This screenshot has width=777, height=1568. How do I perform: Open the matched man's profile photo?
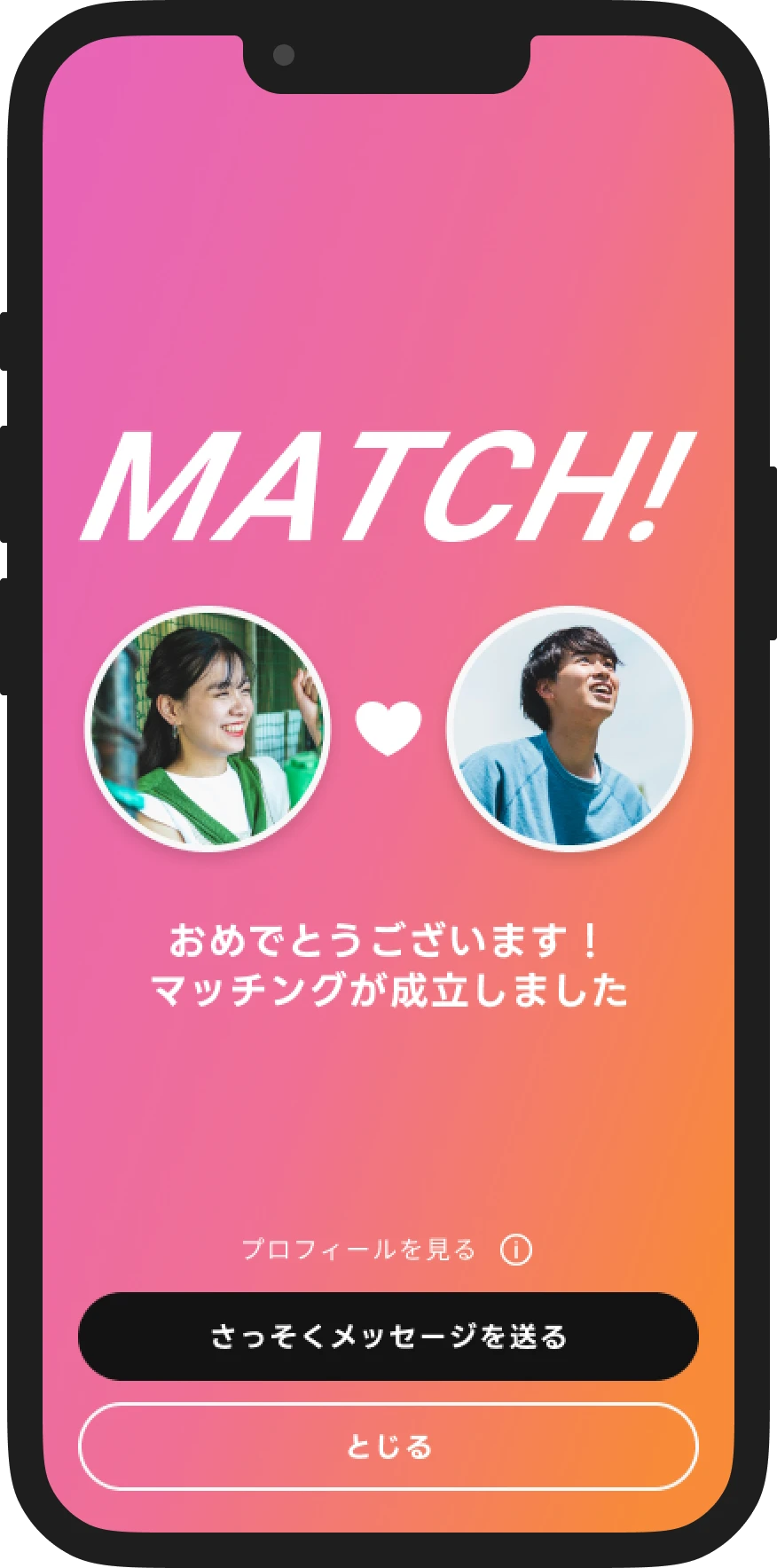coord(569,728)
